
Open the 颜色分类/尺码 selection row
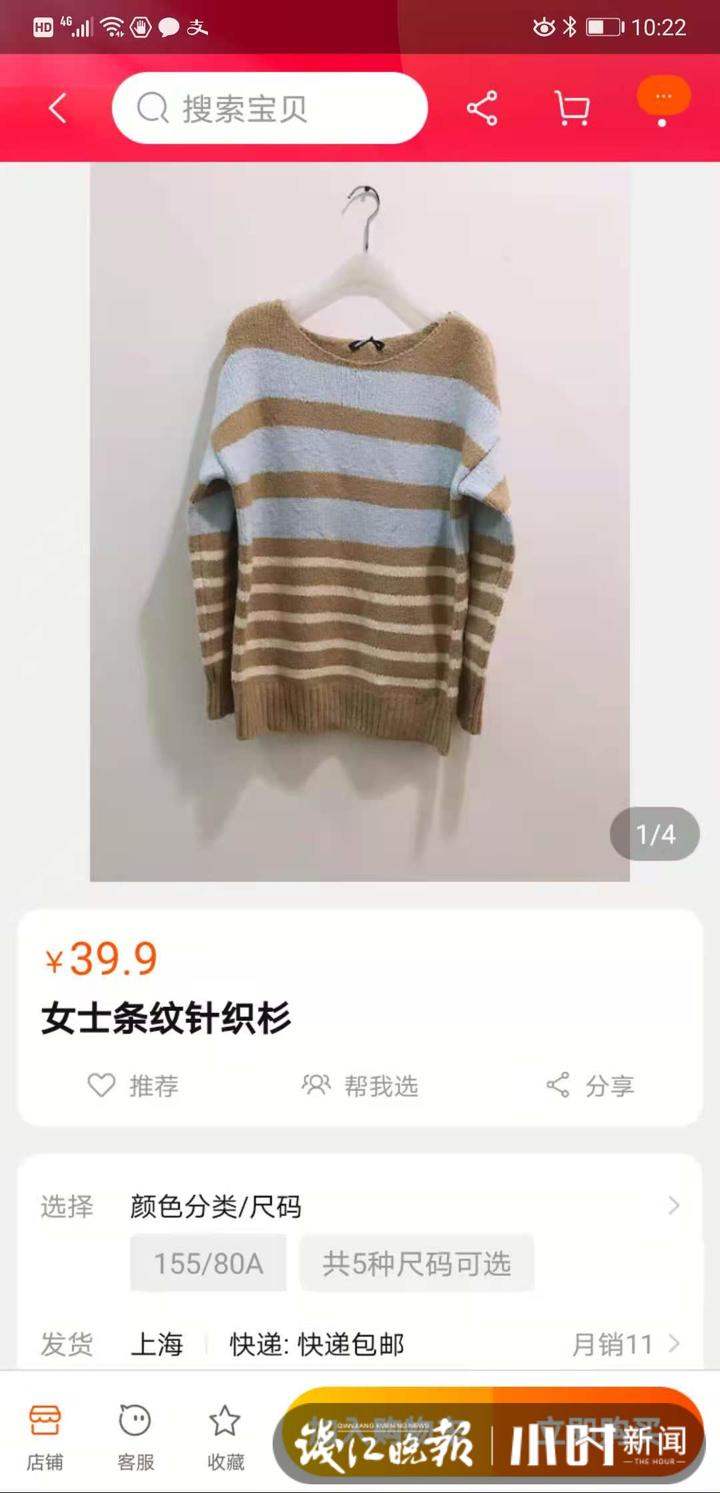[400, 1206]
